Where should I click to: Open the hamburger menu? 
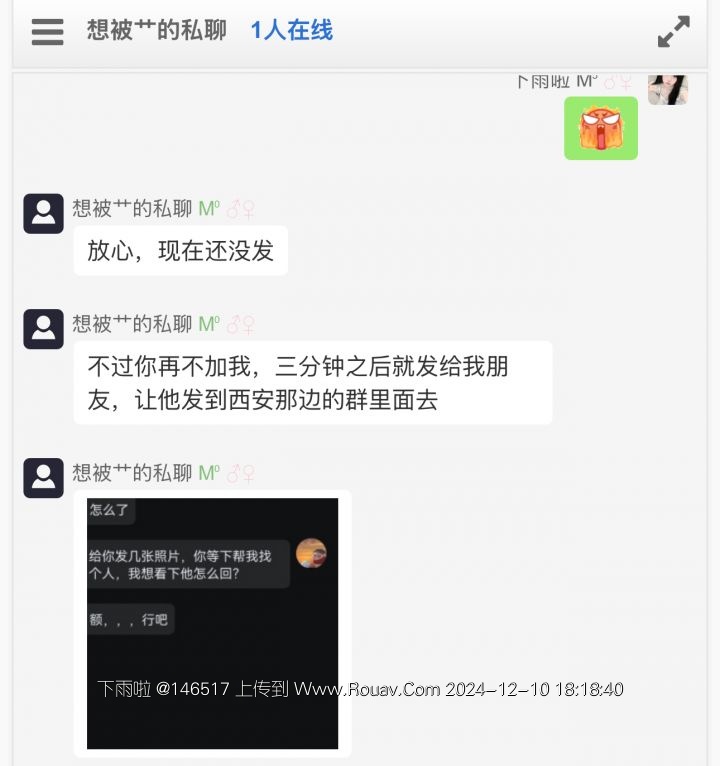[47, 32]
